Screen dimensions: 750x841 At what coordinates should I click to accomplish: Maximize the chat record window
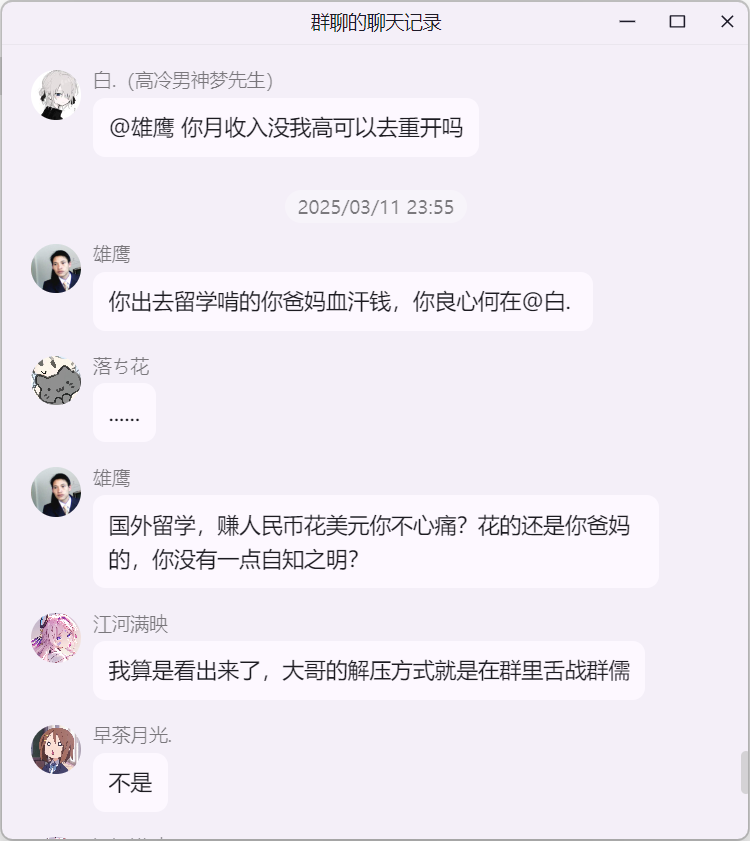pos(677,22)
